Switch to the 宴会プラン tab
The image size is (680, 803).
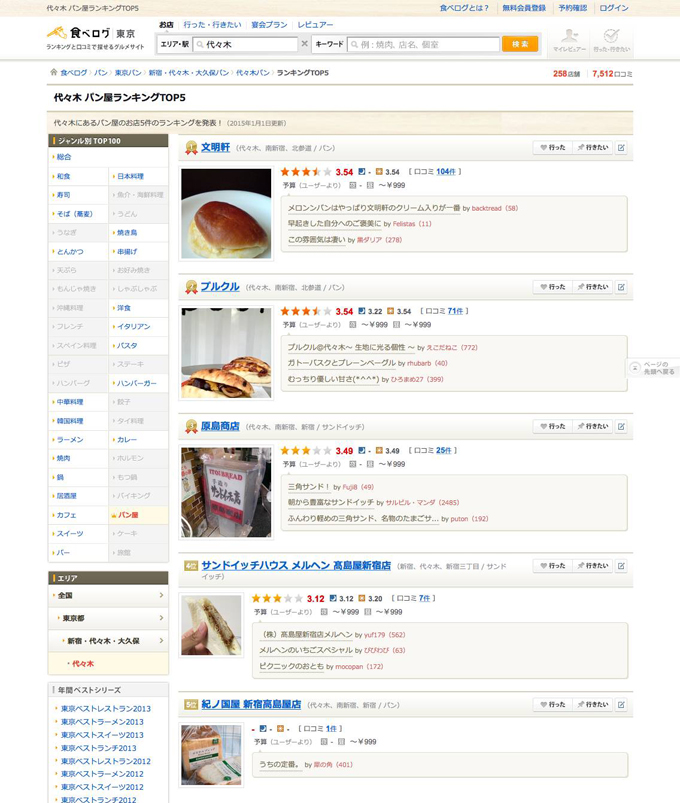(x=269, y=23)
